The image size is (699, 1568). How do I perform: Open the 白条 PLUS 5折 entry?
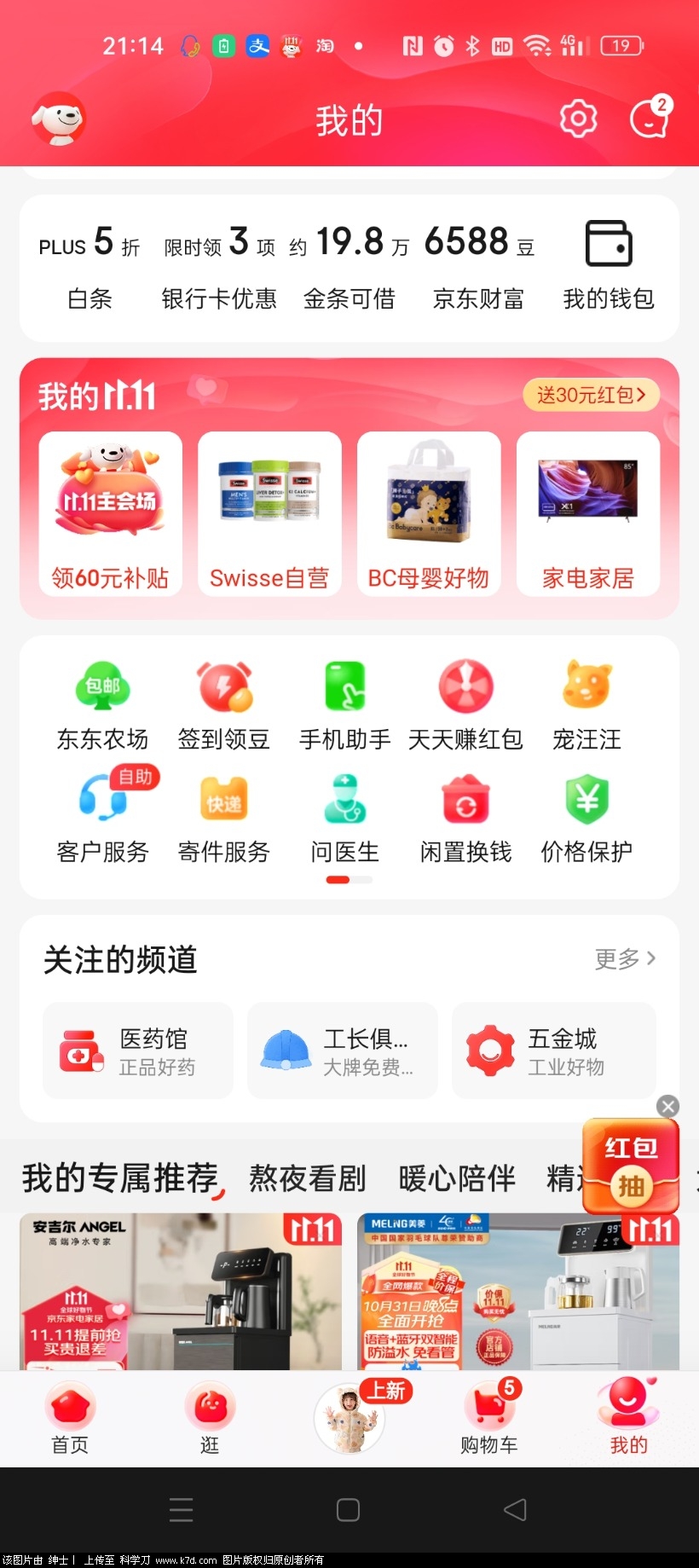coord(90,266)
